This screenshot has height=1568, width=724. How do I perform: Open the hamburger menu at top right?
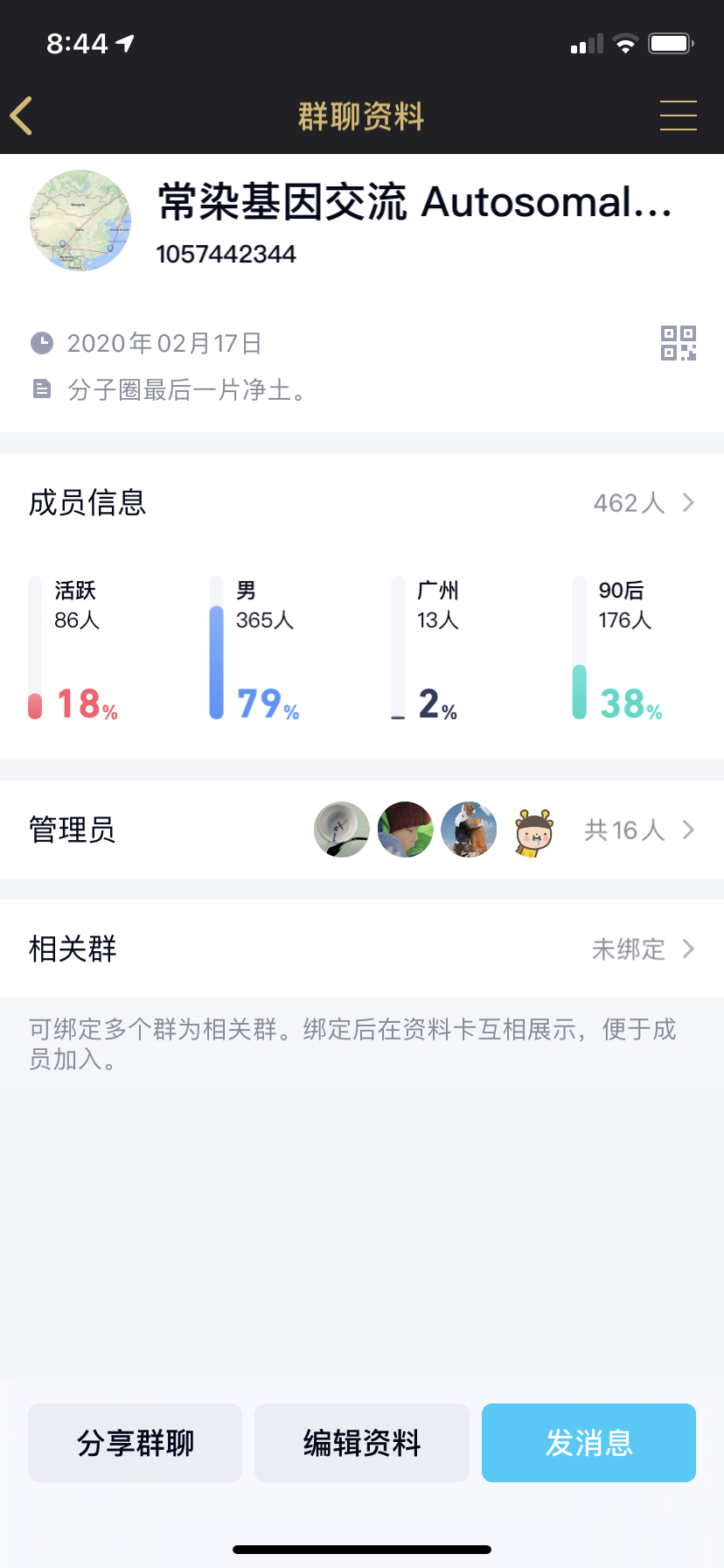click(x=678, y=115)
